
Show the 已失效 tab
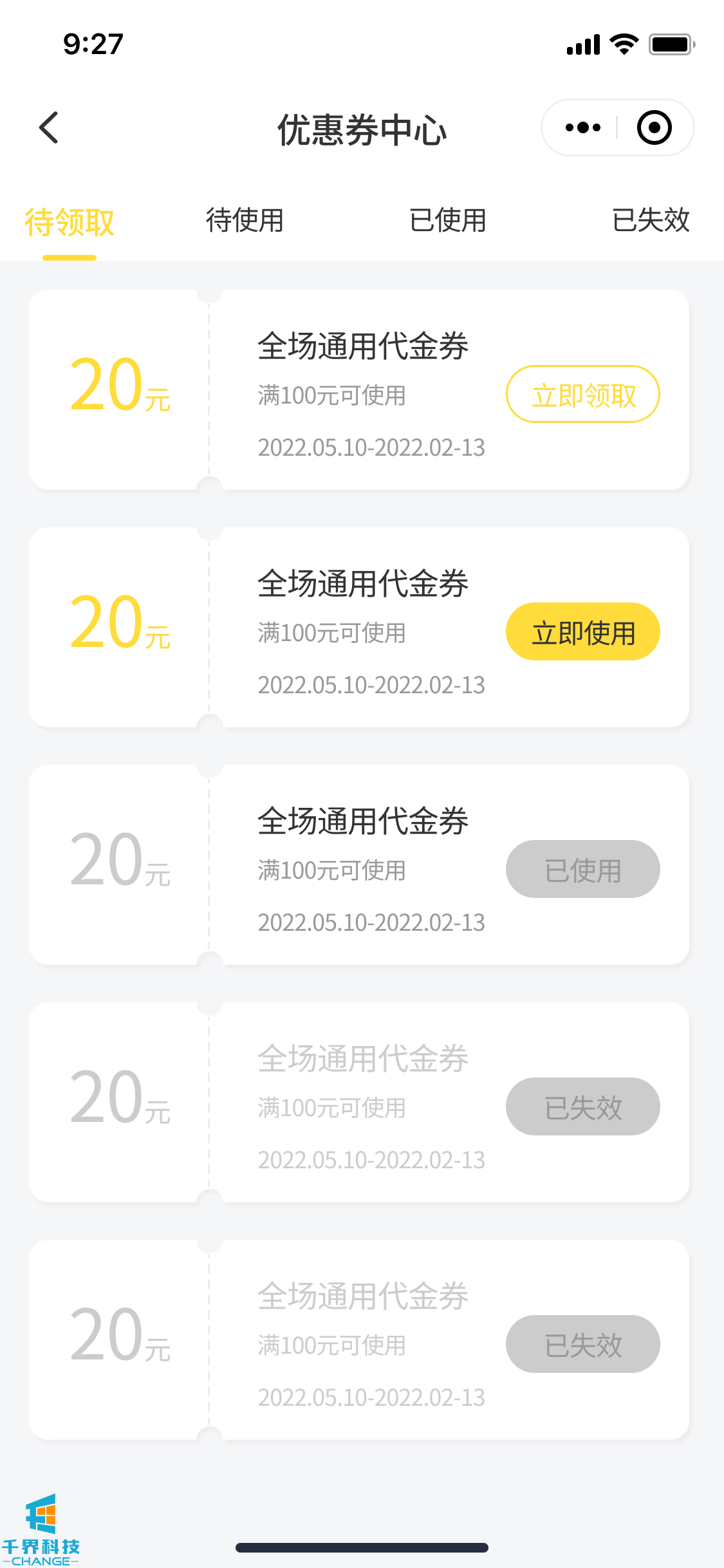(x=651, y=221)
